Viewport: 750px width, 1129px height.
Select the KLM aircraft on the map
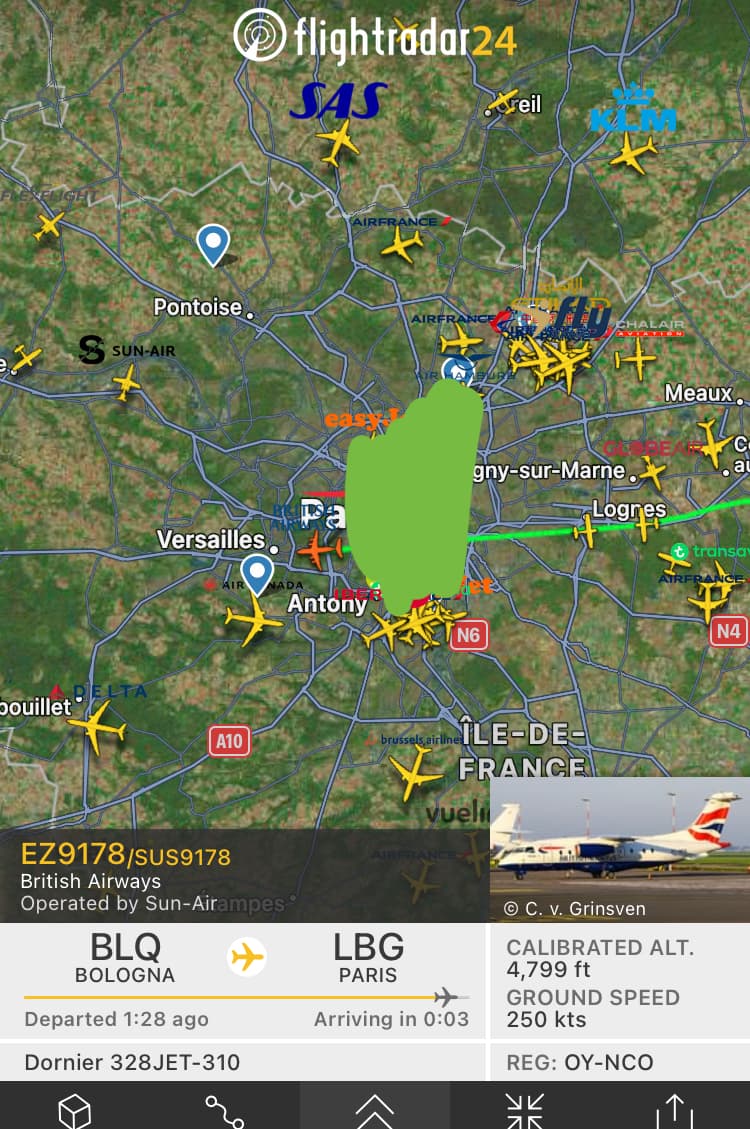(633, 155)
